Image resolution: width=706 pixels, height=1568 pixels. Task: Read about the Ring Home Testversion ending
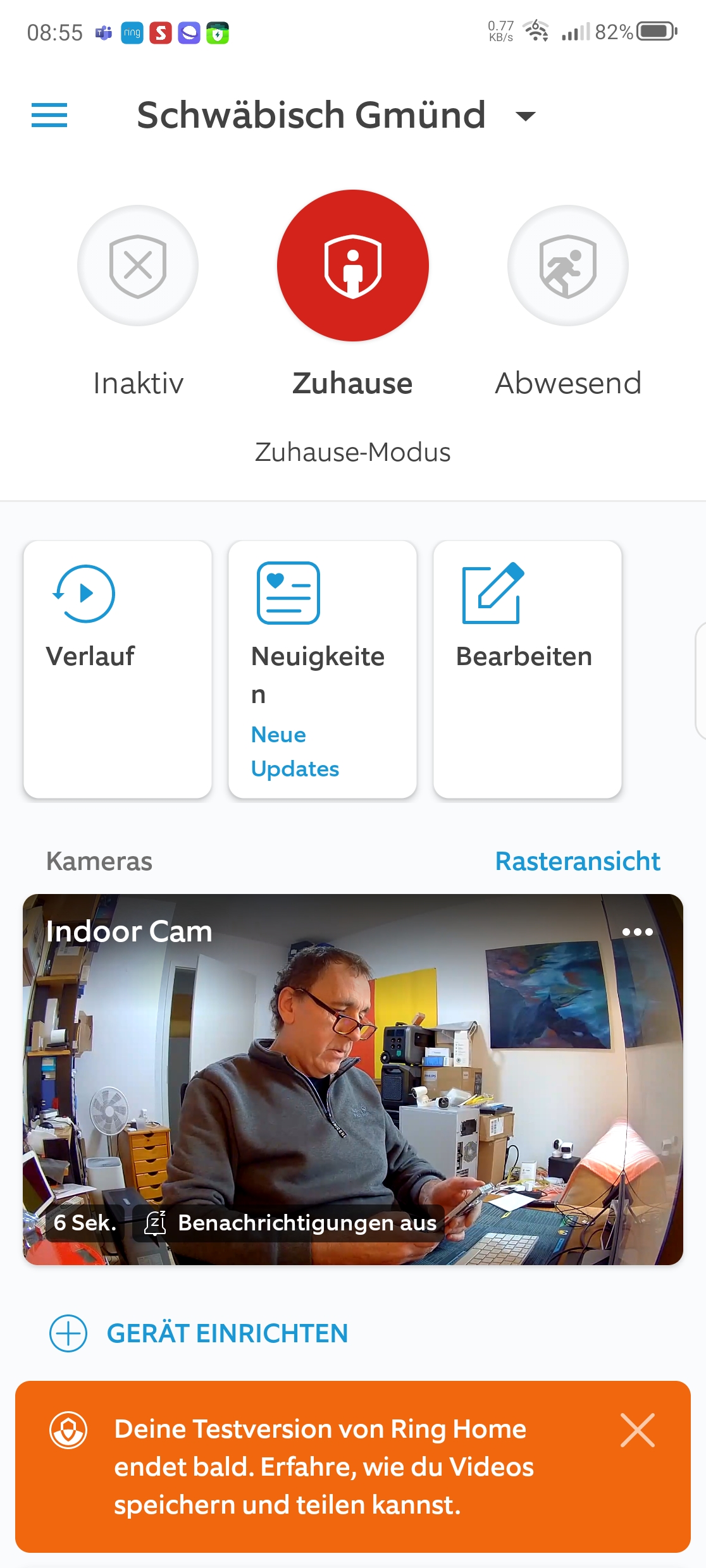pyautogui.click(x=323, y=1467)
